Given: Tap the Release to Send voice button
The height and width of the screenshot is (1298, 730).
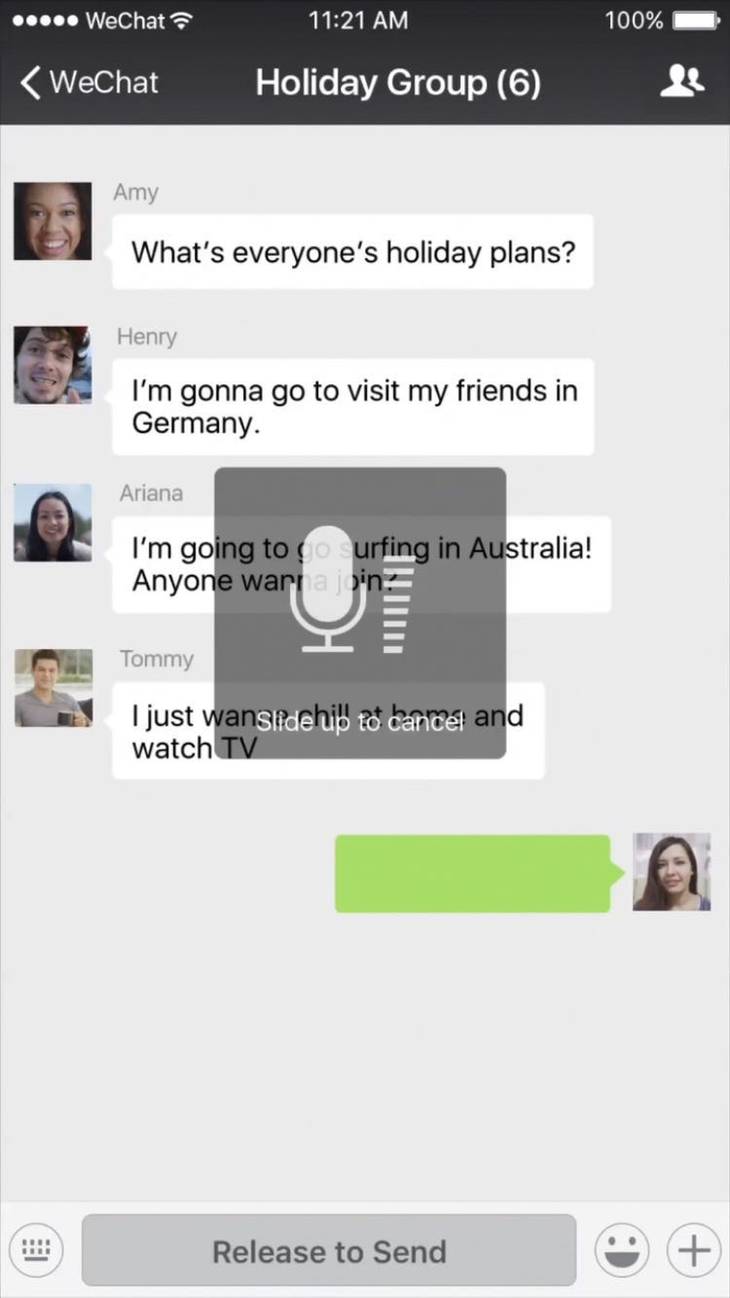Looking at the screenshot, I should 329,1250.
